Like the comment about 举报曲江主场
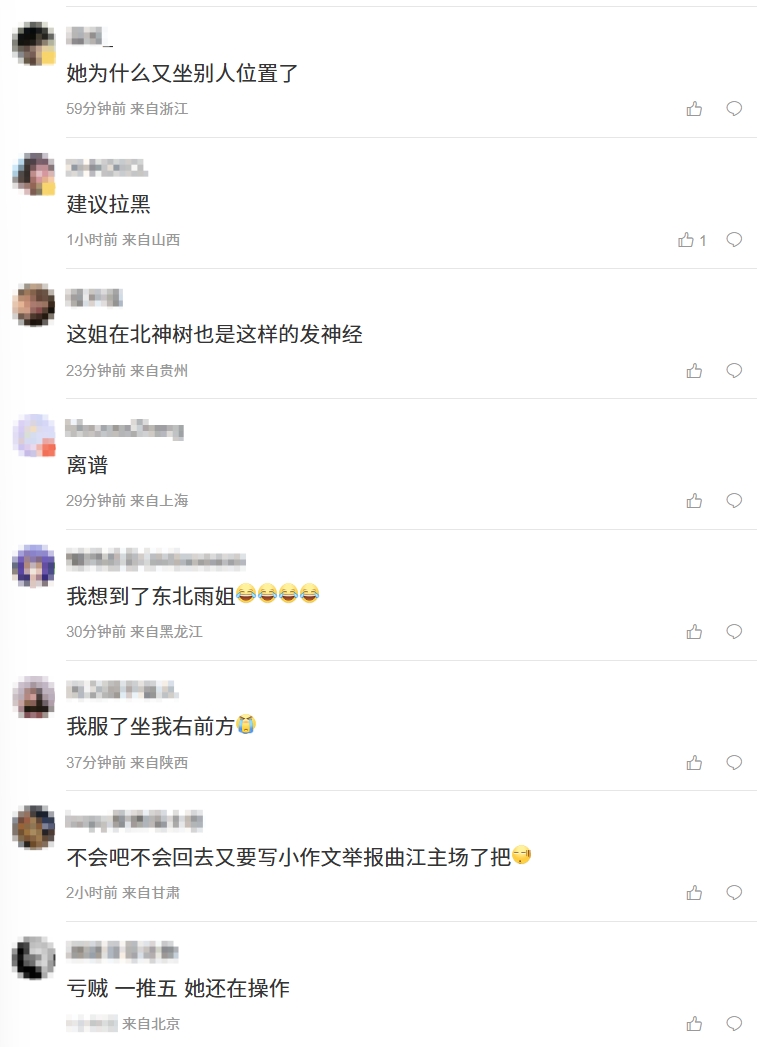Image resolution: width=757 pixels, height=1047 pixels. (694, 893)
